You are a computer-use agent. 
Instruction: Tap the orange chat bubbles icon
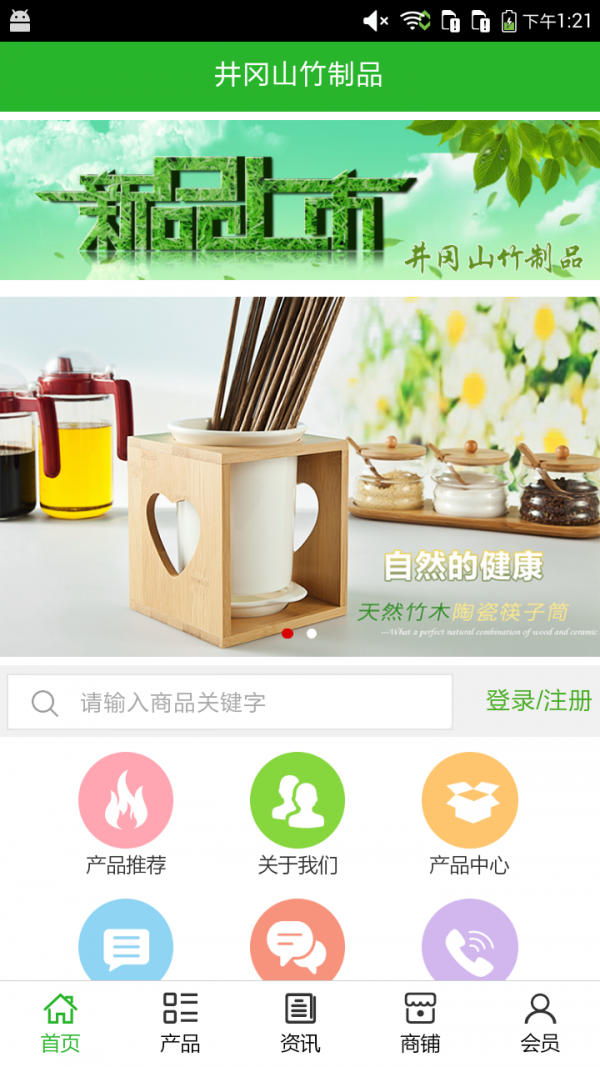click(297, 942)
